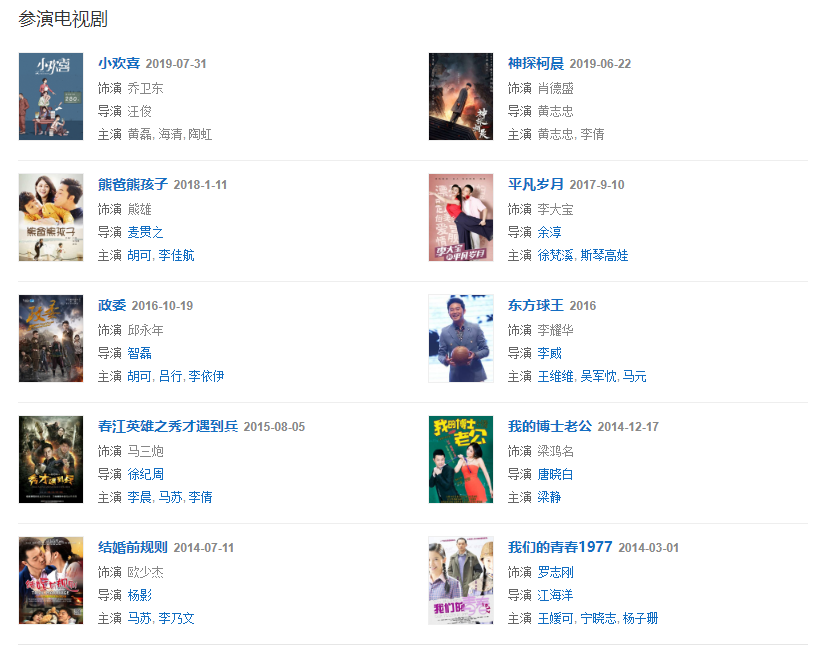Tap the 熊爸熊孩子 poster thumbnail
Screen dimensions: 815x650
point(51,218)
